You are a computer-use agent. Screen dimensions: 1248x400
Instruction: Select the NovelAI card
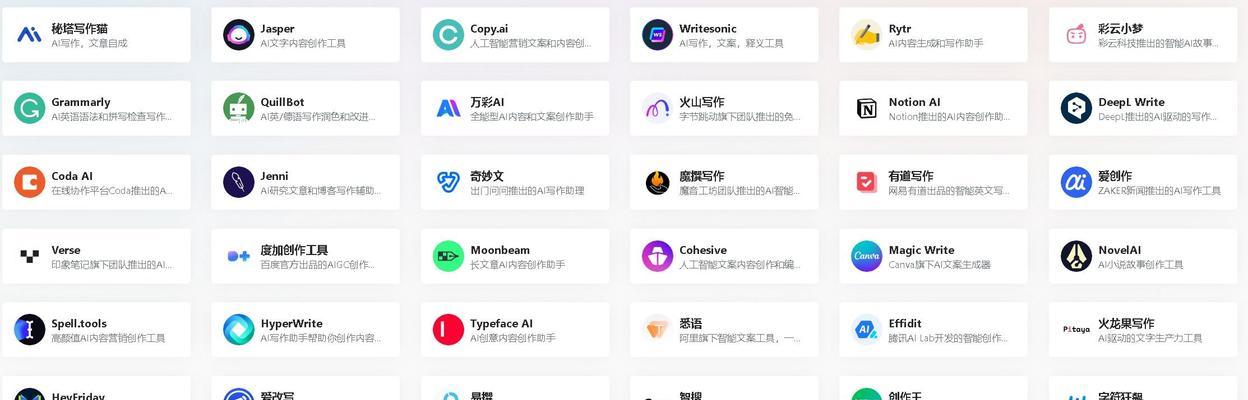[x=1142, y=256]
